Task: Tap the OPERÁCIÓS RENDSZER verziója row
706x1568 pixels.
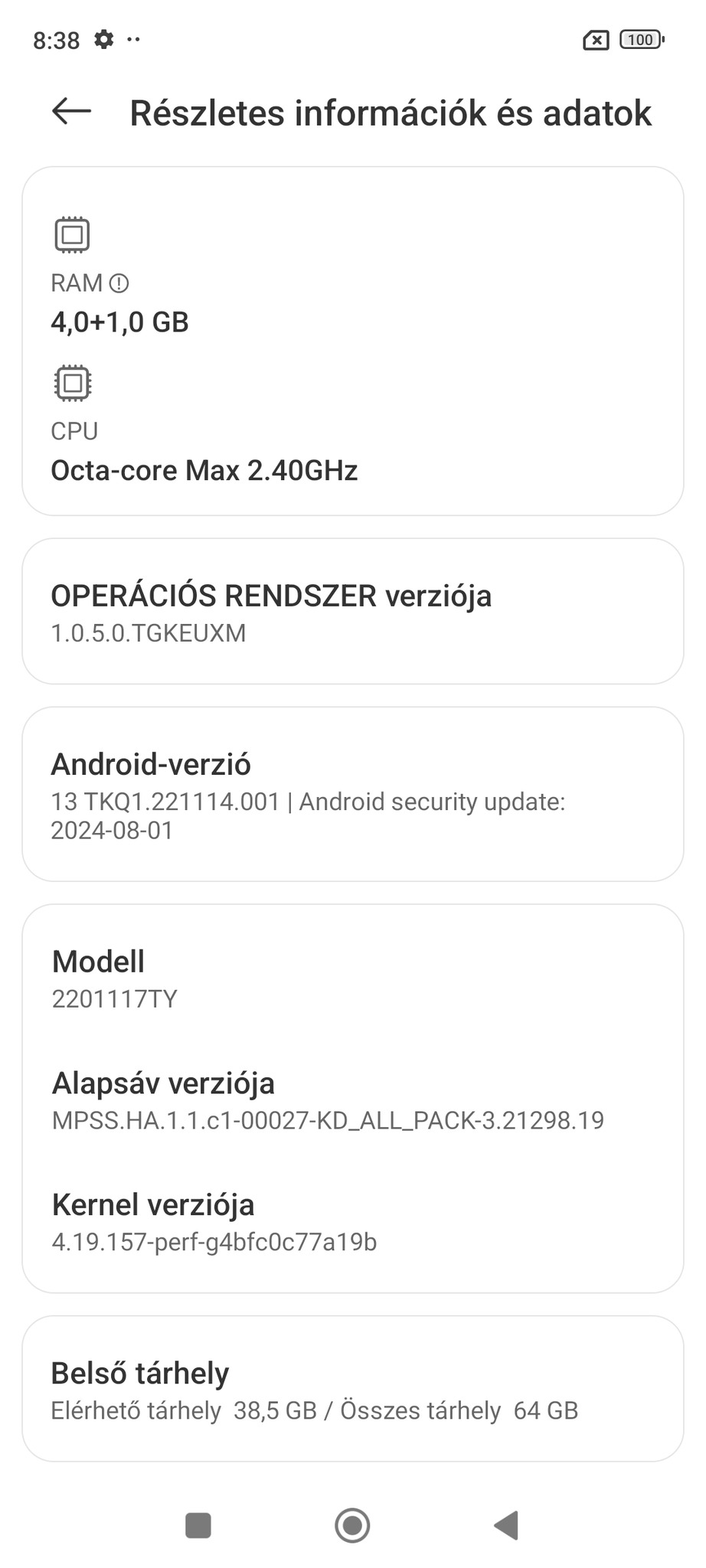Action: pos(352,612)
